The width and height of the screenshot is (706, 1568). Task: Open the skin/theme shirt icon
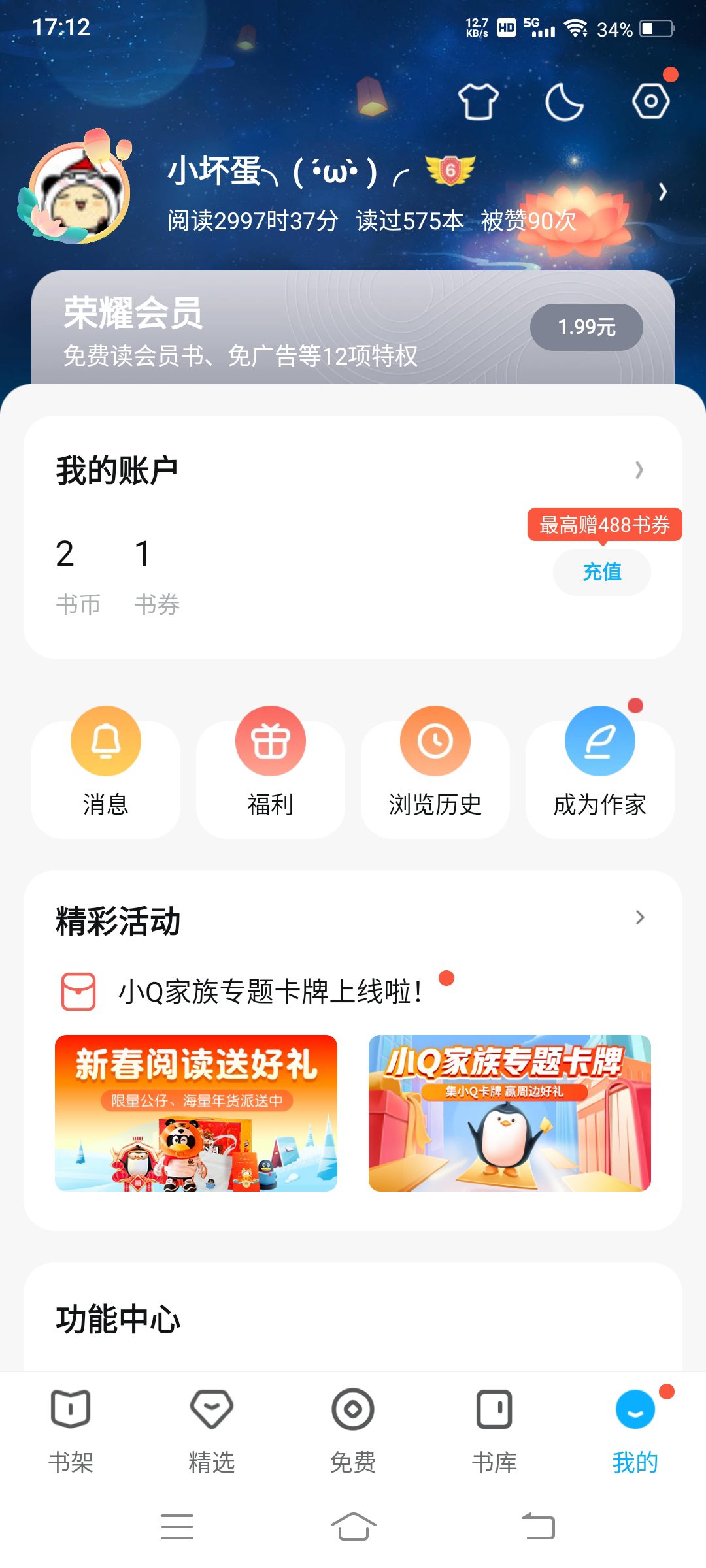479,101
